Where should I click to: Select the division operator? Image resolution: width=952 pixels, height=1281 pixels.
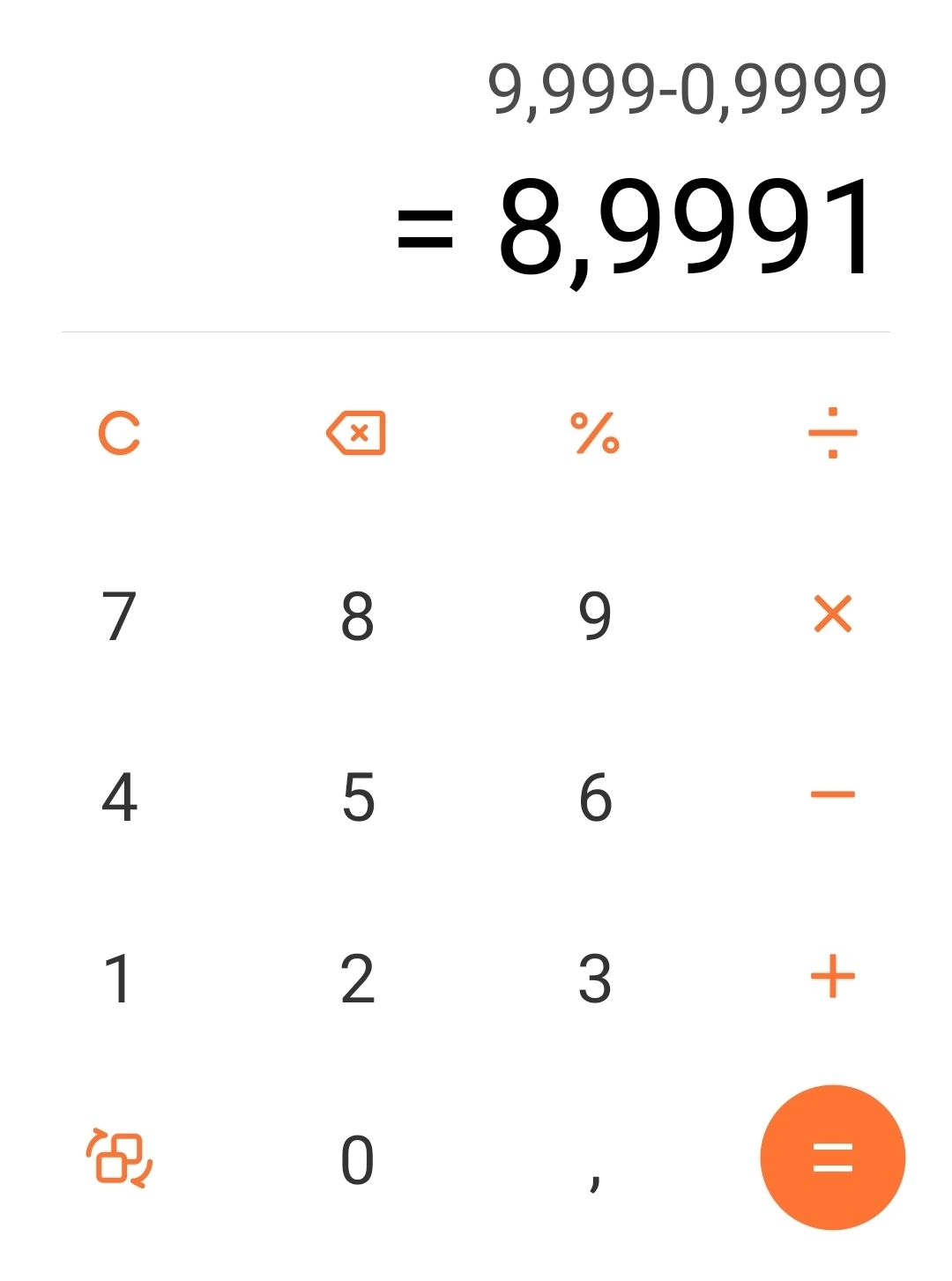[x=832, y=433]
